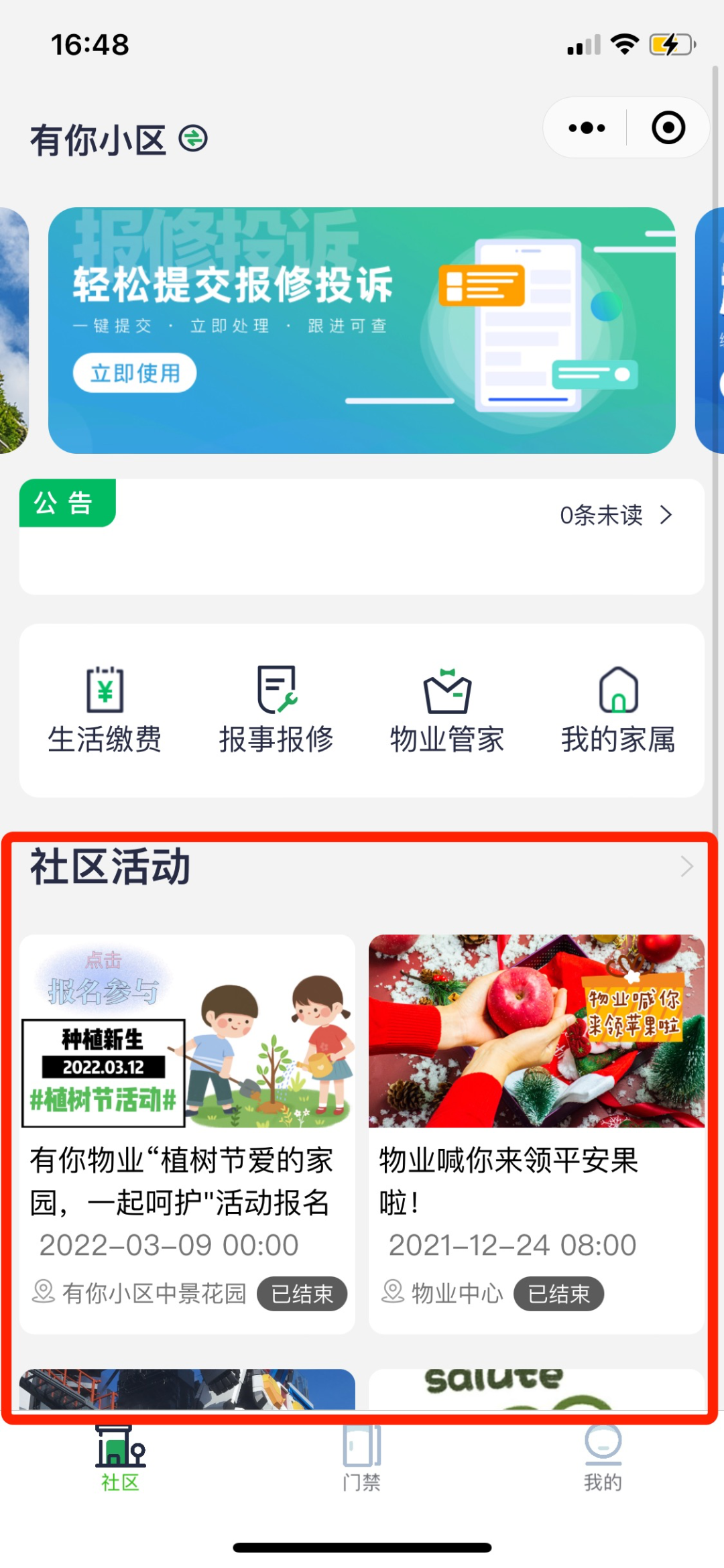
Task: Open the 物业喊你来领平安果啦 activity card
Action: 536,1133
